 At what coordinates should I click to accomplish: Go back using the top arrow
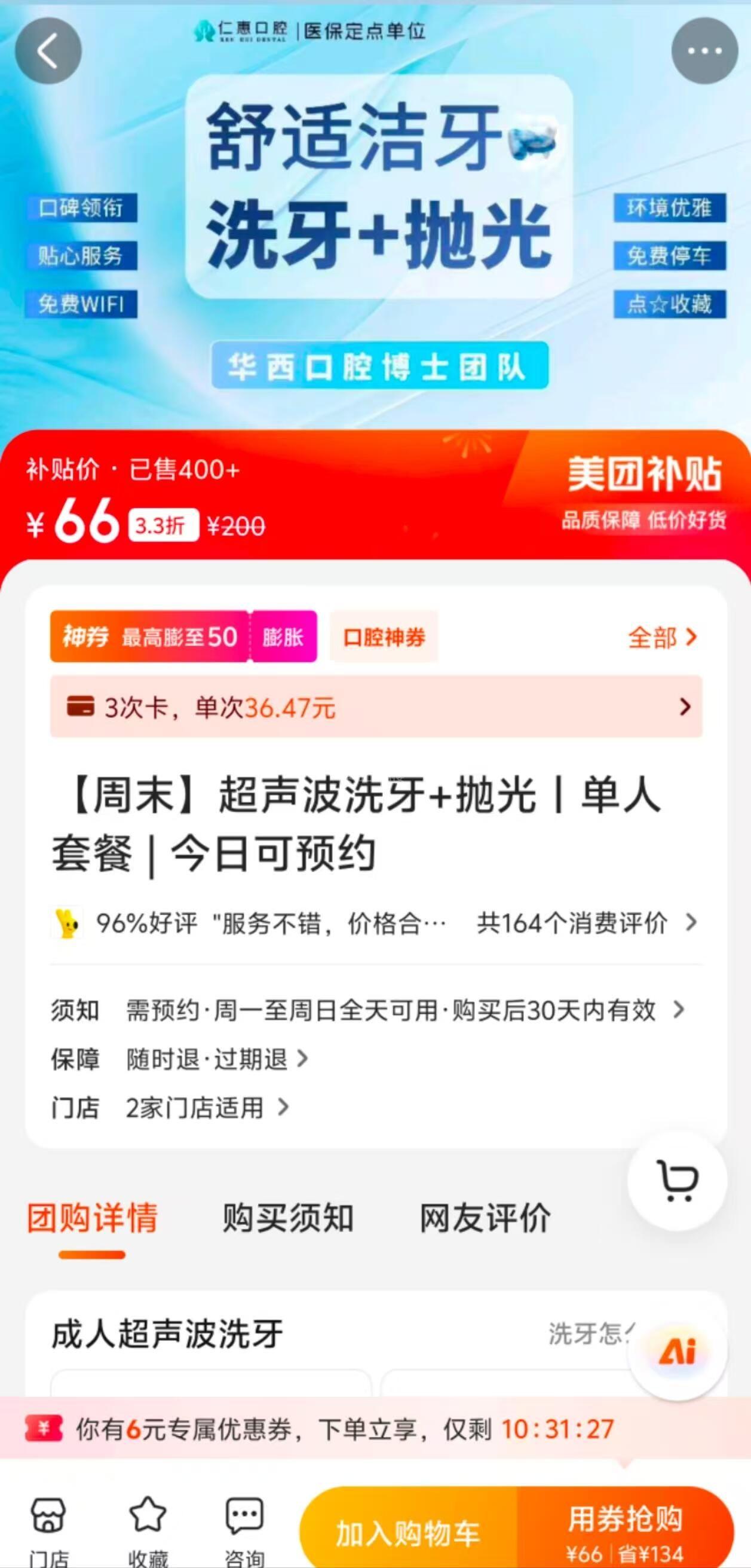48,51
